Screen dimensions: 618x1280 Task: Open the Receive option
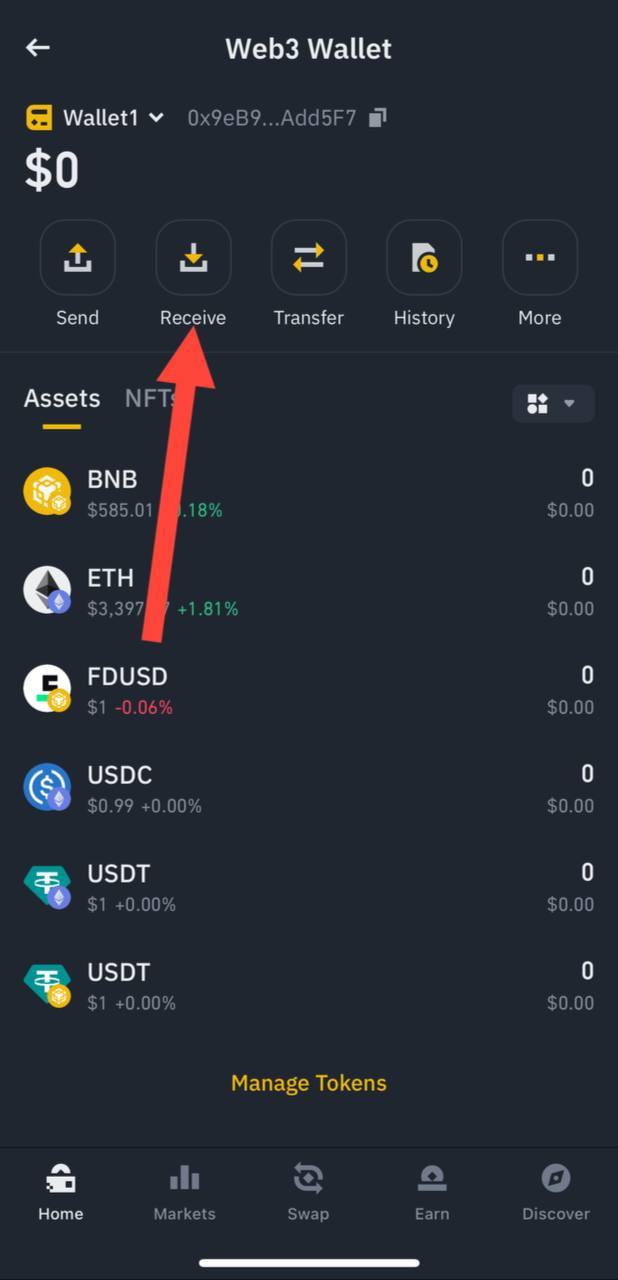193,258
